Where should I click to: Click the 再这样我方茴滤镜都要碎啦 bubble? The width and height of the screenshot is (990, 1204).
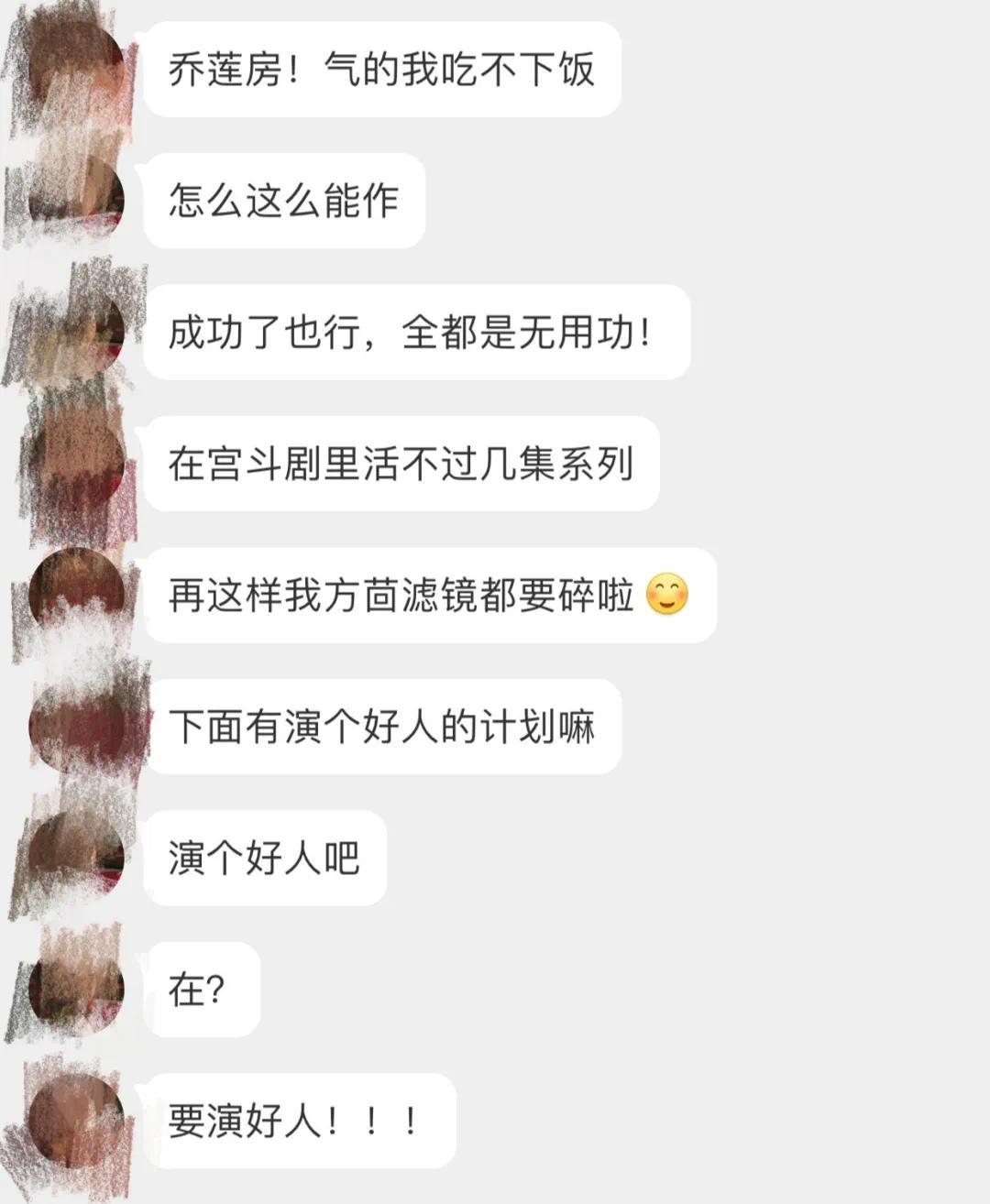422,596
